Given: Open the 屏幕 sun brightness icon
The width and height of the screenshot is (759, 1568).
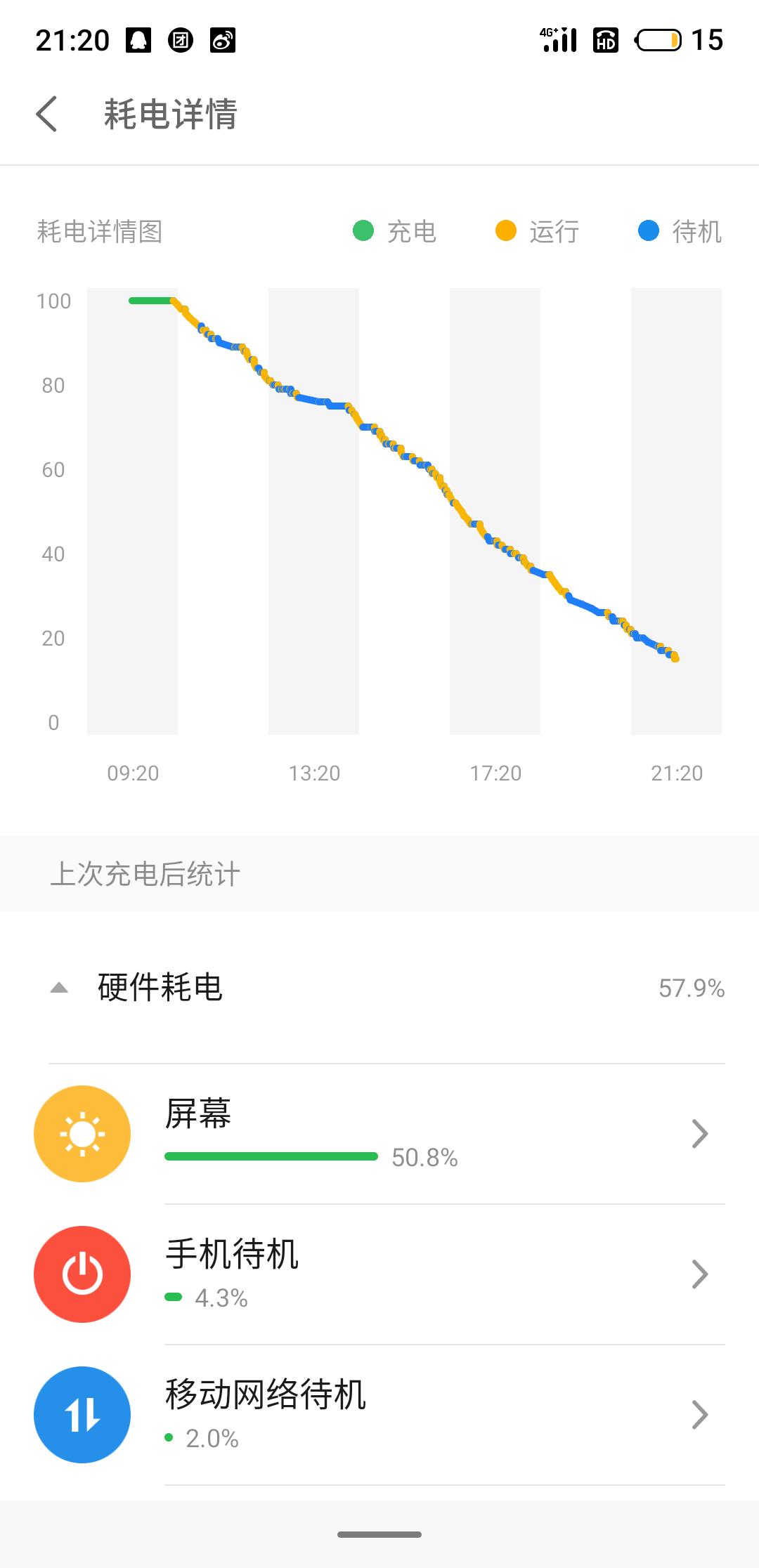Looking at the screenshot, I should pyautogui.click(x=82, y=1133).
